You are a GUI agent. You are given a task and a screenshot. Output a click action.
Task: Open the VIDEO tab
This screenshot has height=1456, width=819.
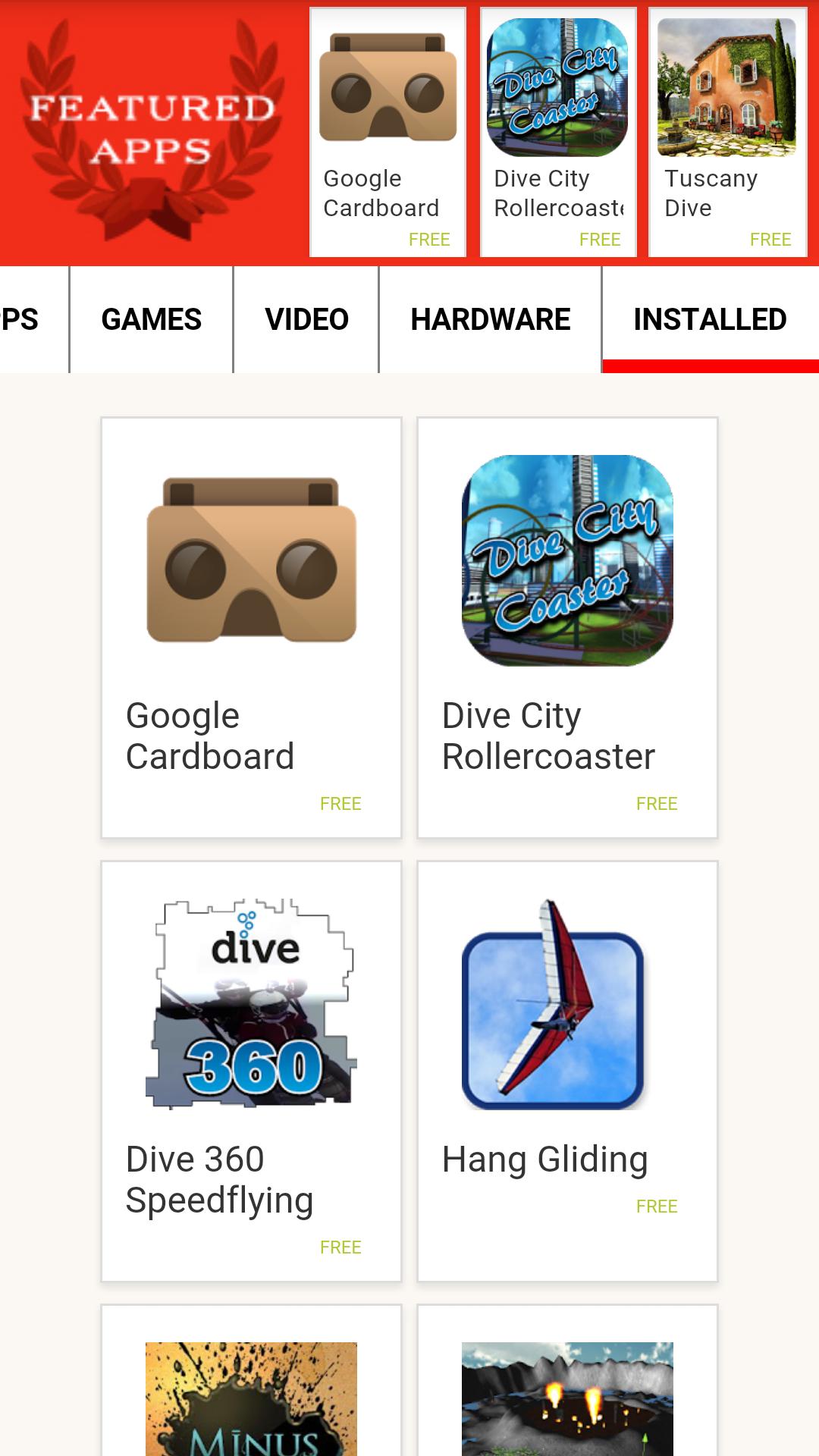pyautogui.click(x=306, y=318)
